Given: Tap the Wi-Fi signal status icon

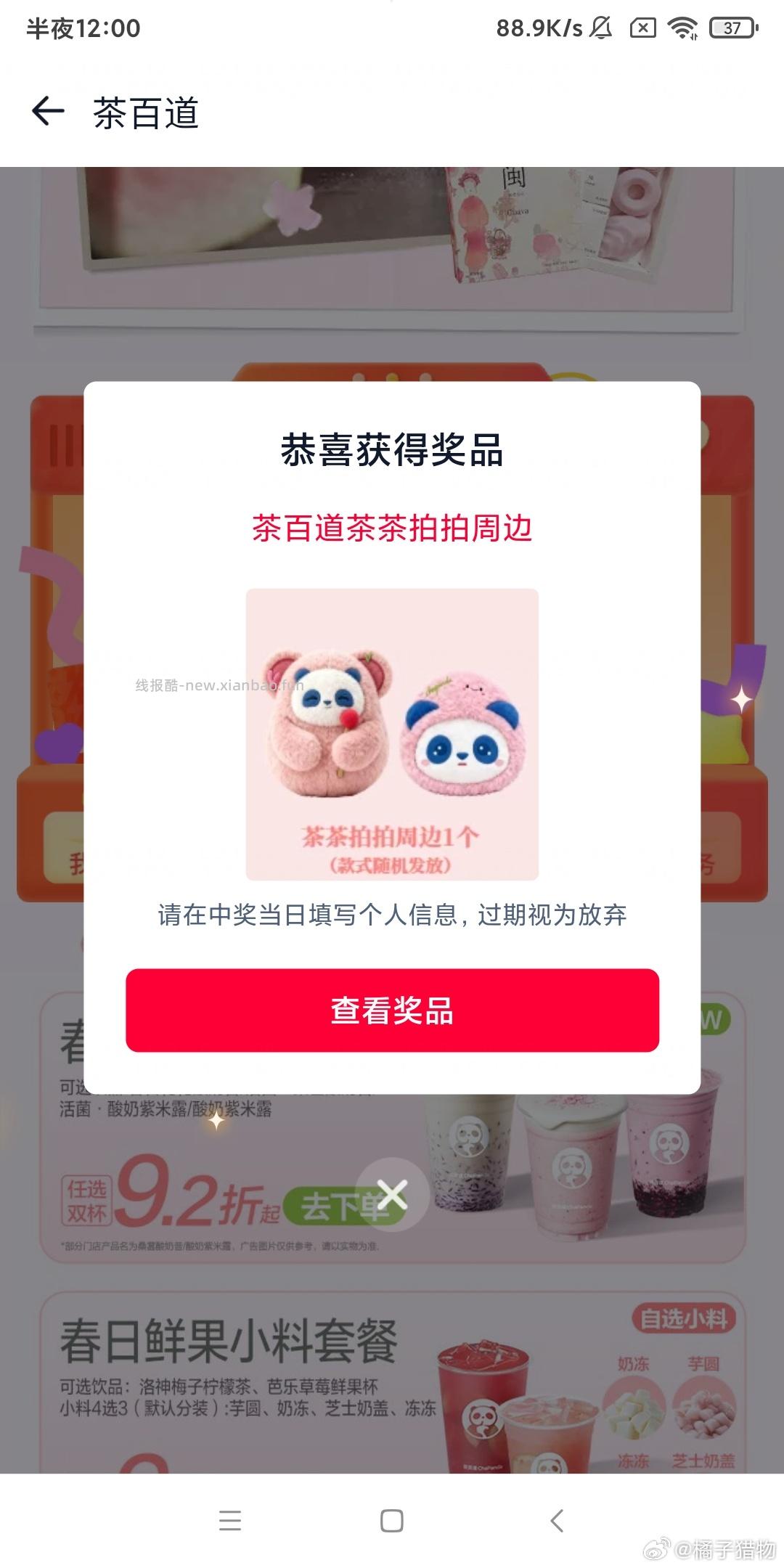Looking at the screenshot, I should click(x=683, y=29).
